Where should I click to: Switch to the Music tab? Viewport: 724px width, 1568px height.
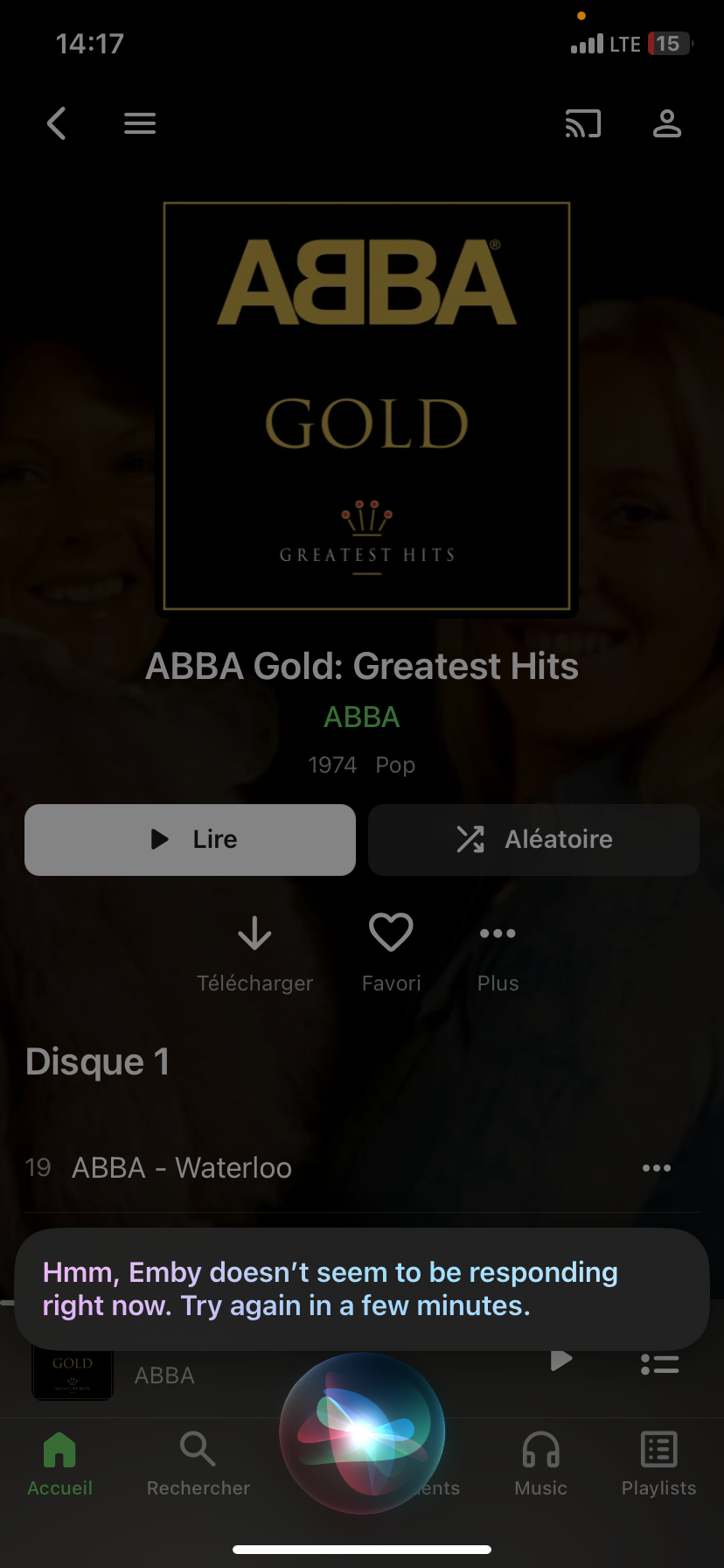coord(540,1463)
